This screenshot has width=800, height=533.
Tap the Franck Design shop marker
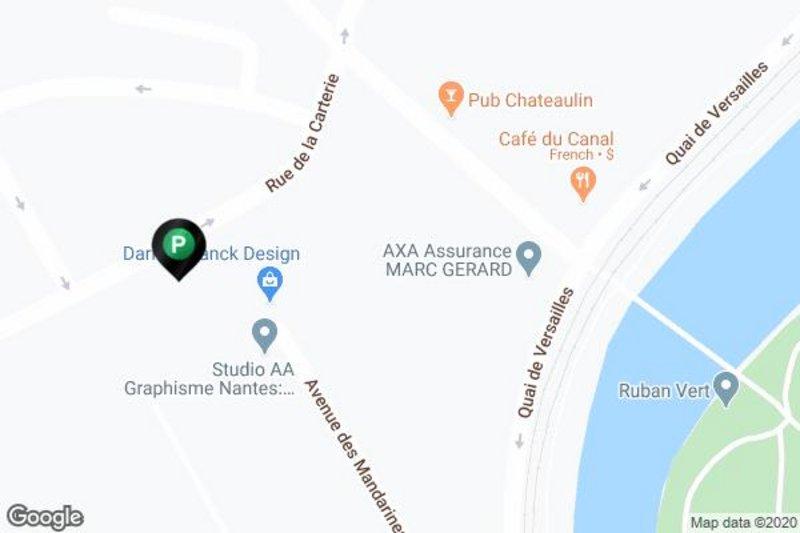269,284
